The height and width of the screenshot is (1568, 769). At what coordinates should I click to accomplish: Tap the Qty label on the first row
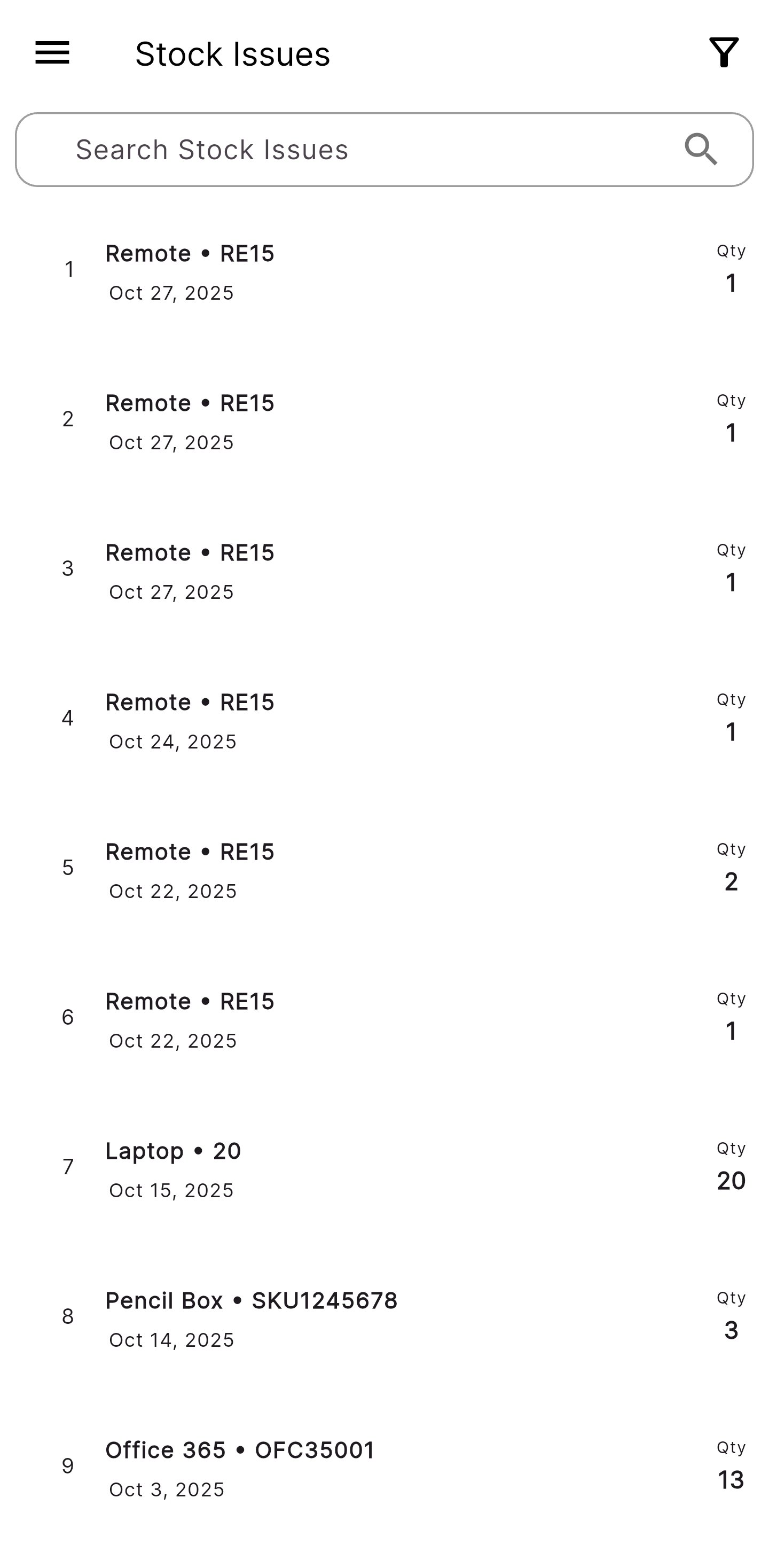pyautogui.click(x=730, y=251)
